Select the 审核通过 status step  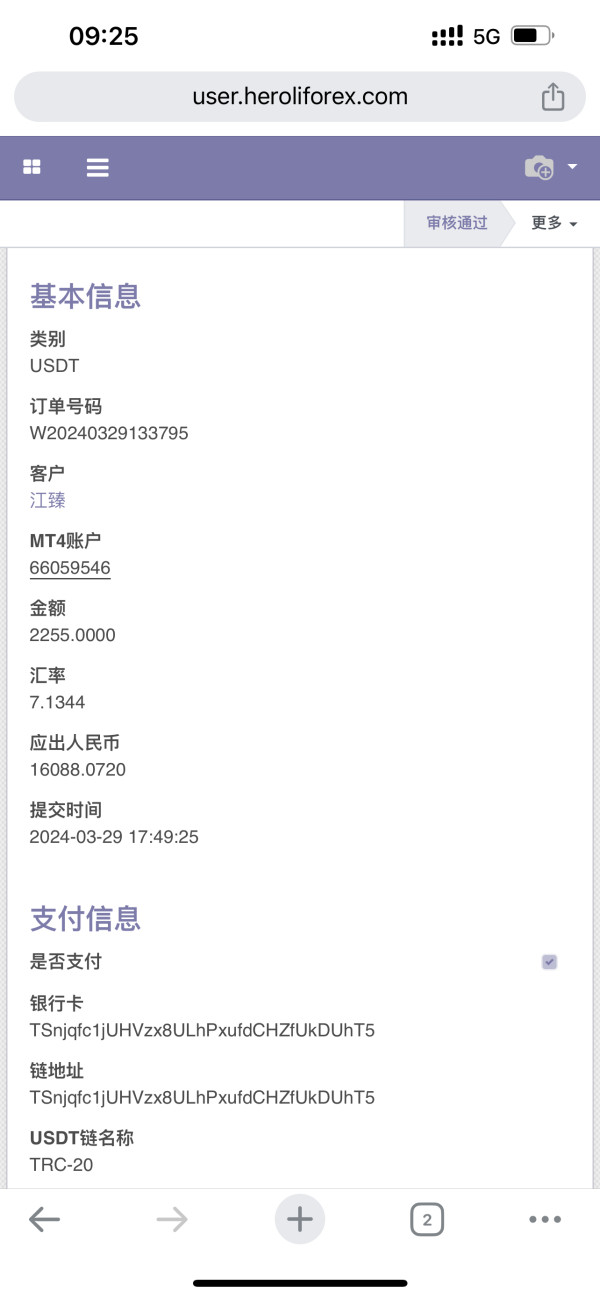tap(457, 223)
